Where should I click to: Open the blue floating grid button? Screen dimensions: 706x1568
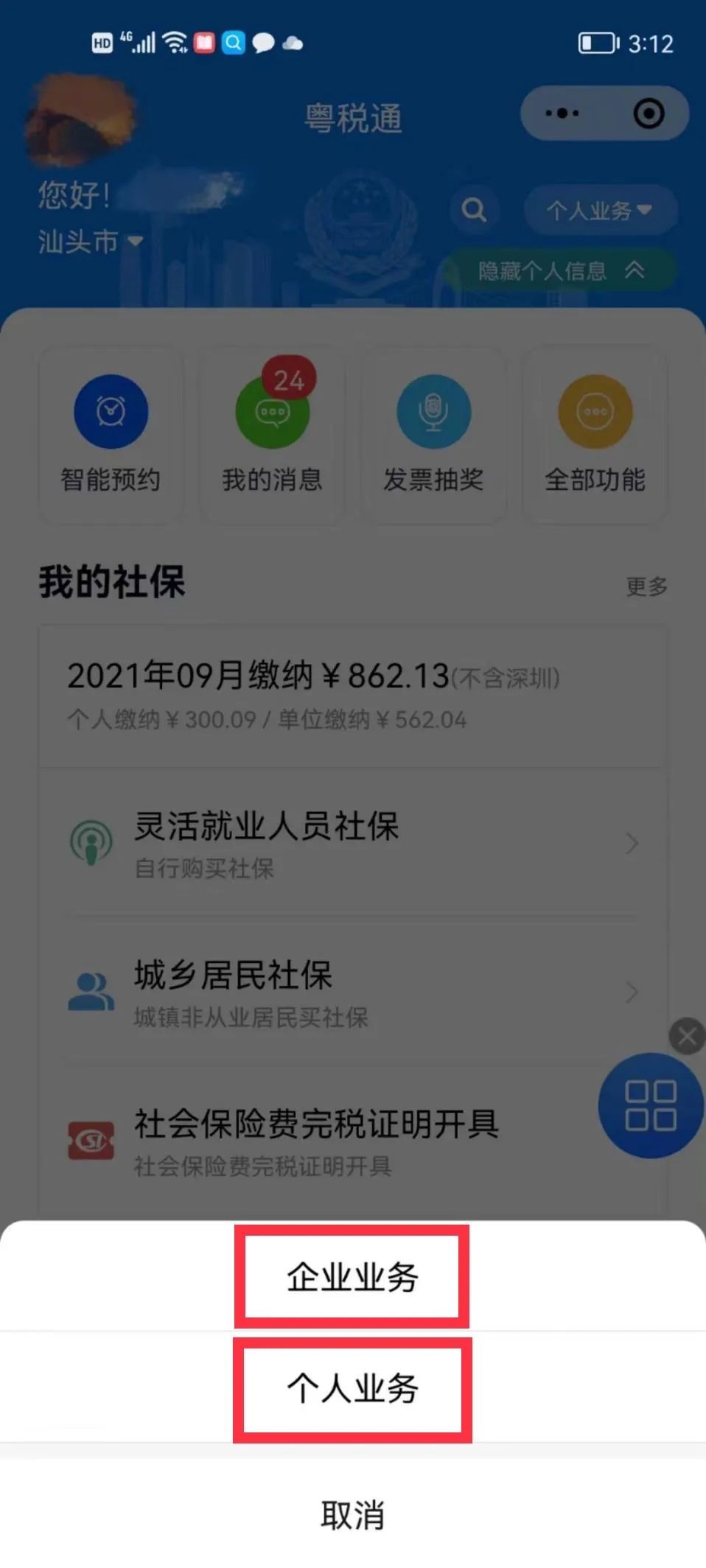[650, 1105]
